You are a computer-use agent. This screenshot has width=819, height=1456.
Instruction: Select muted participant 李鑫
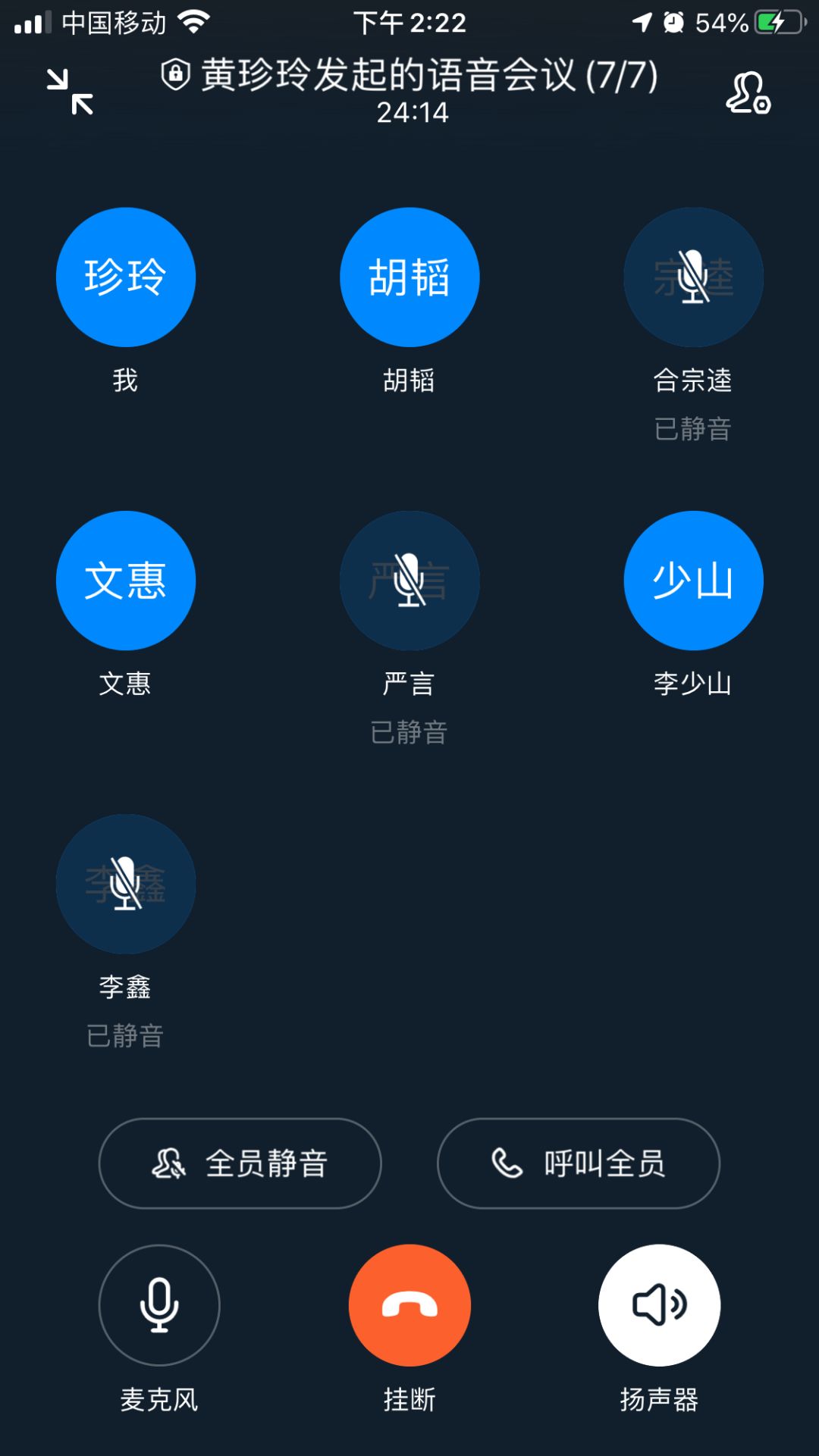pyautogui.click(x=126, y=884)
